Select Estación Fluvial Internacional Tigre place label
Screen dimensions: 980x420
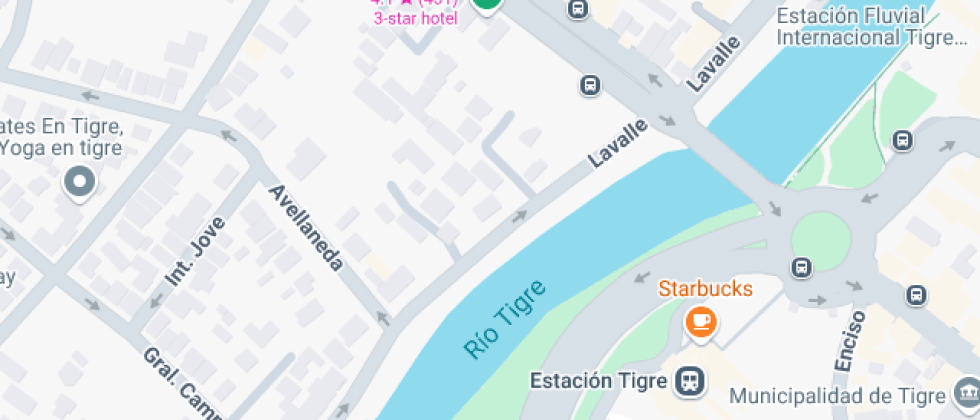point(858,27)
